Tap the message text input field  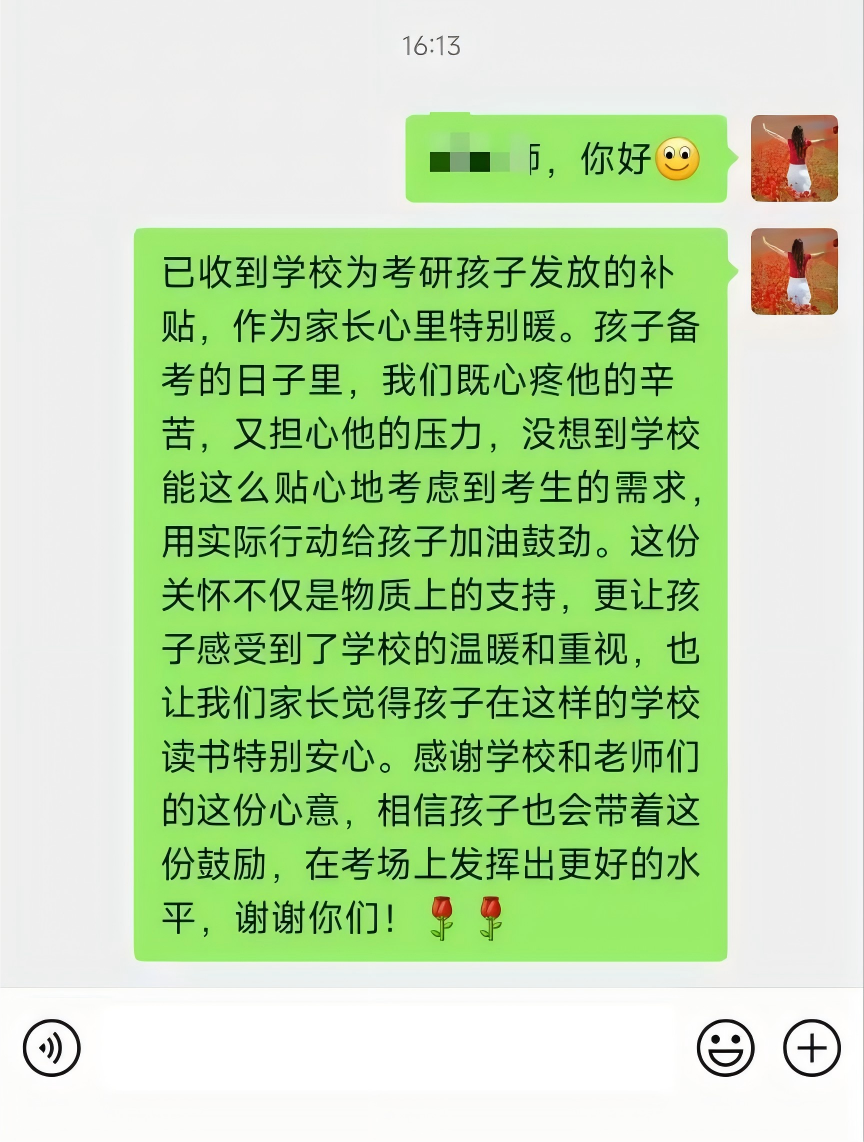click(x=388, y=1048)
